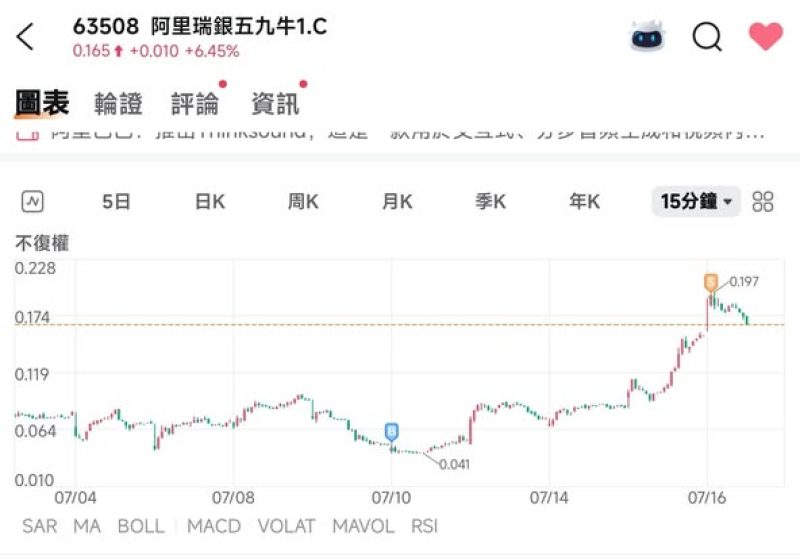Show the 周K chart

pyautogui.click(x=303, y=201)
